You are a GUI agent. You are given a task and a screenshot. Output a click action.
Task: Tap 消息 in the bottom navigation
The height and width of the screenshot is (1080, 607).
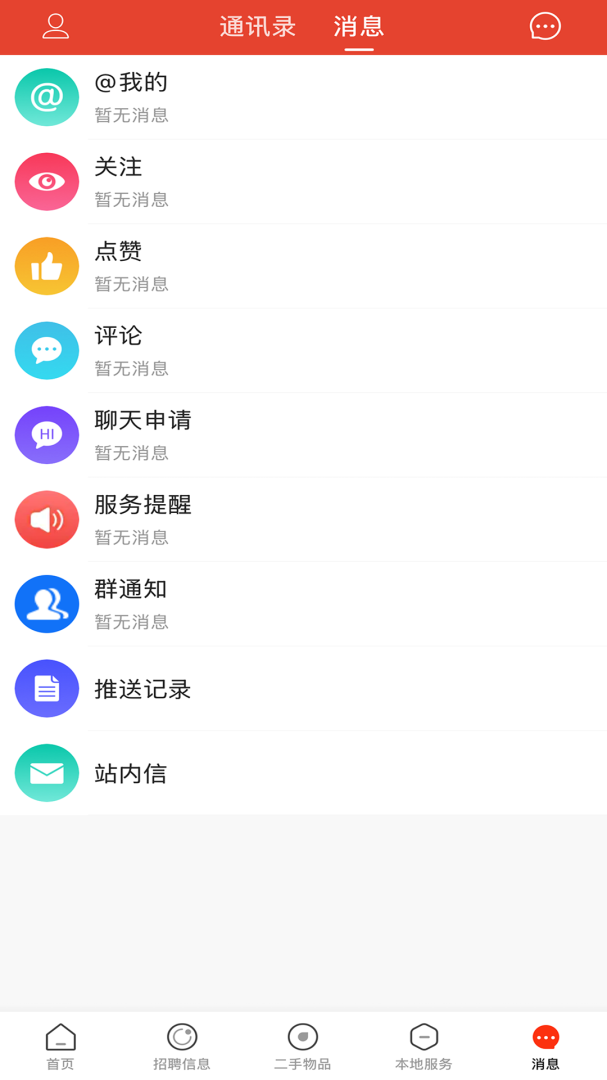545,1046
